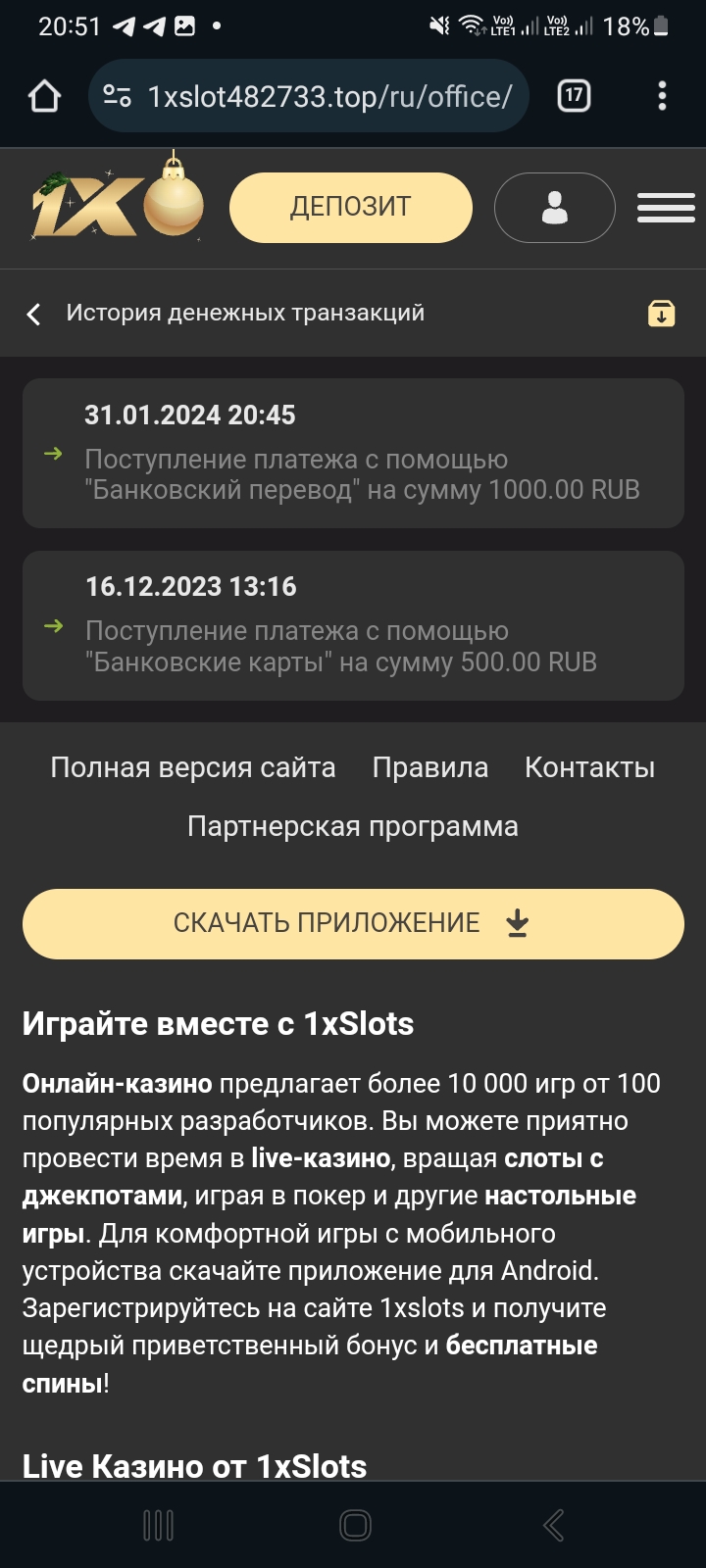
Task: Tap СКАЧАТЬ ПРИЛОЖЕНИЕ to download the app
Action: 353,923
